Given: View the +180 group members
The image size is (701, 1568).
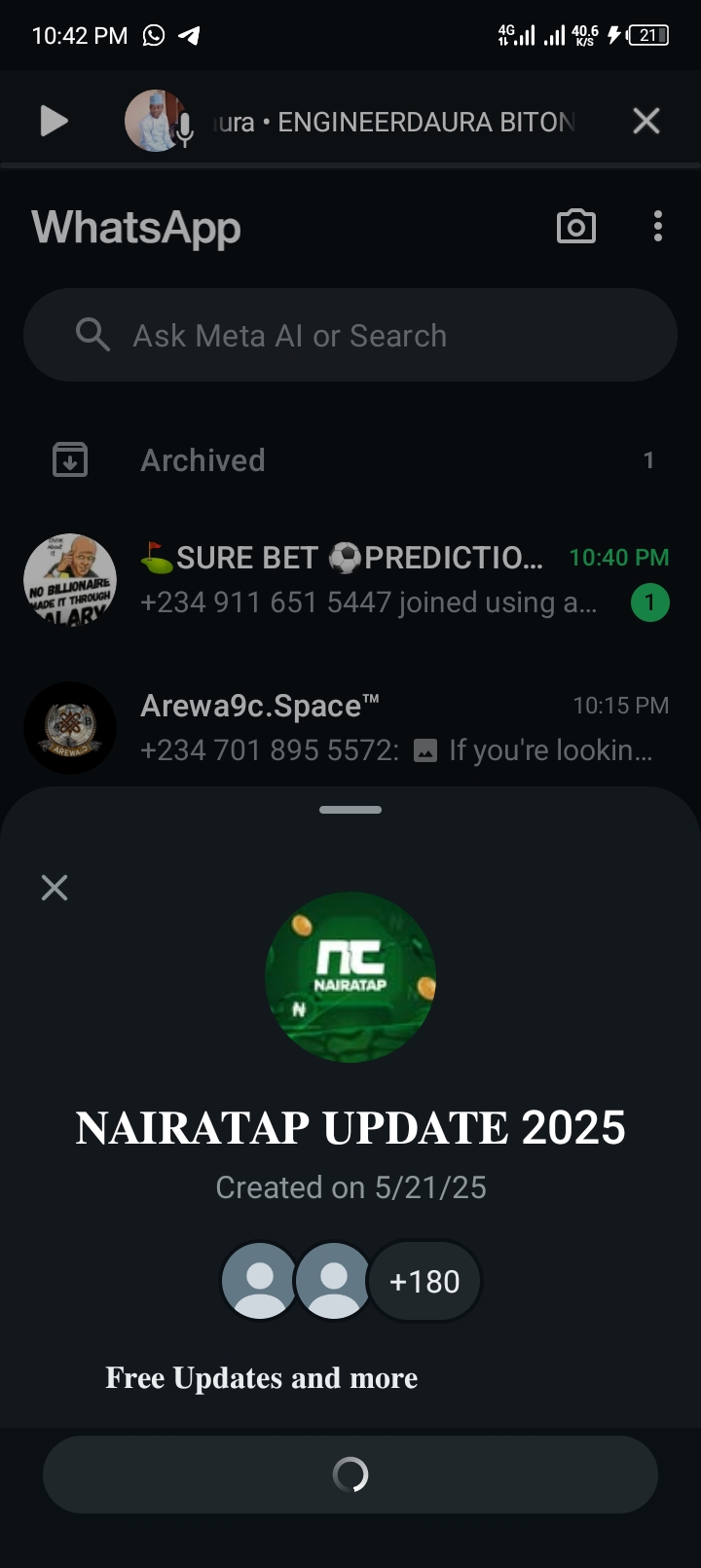Looking at the screenshot, I should [x=424, y=1282].
